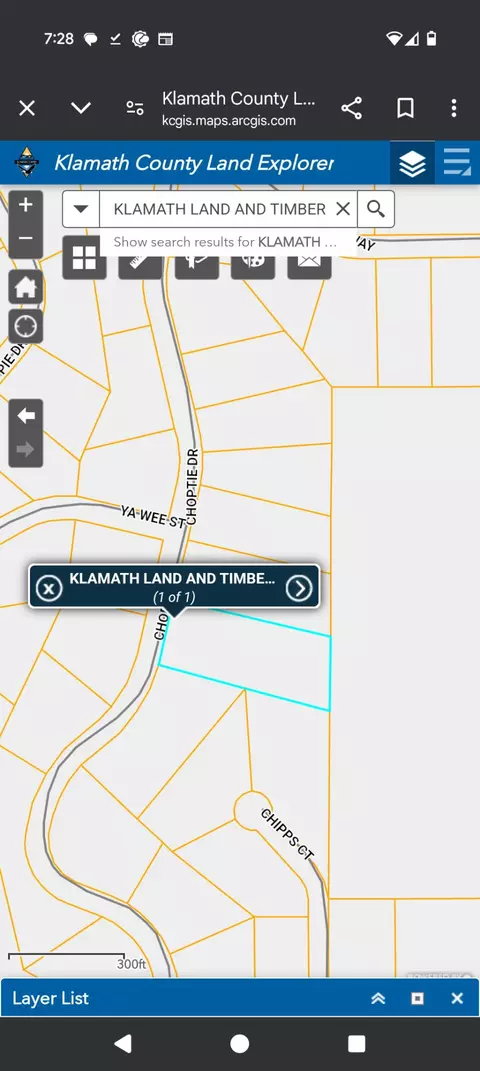Open the map layers panel
The height and width of the screenshot is (1071, 480).
coord(412,163)
